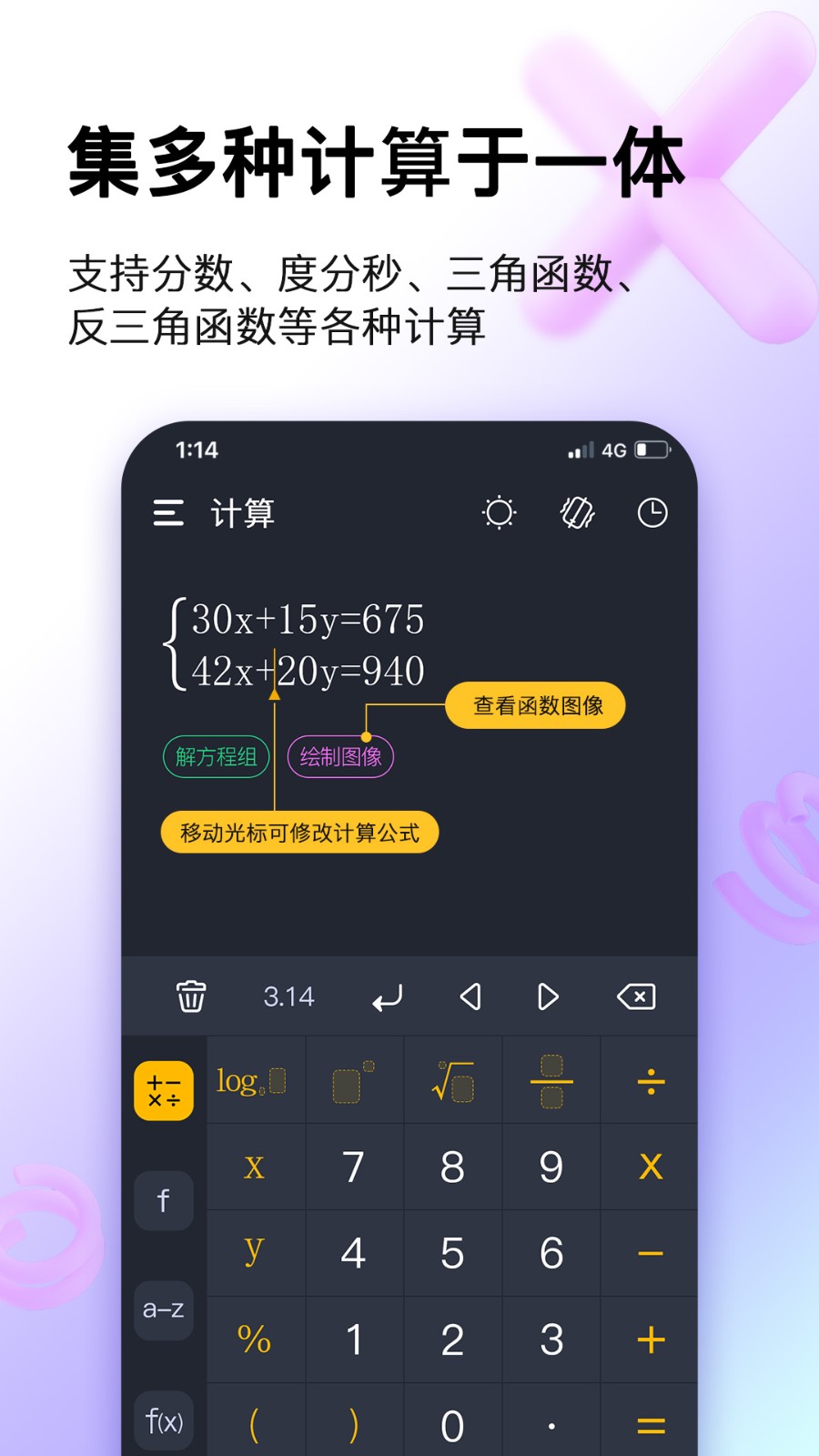Tap 查看函数图像 callout label
The image size is (819, 1456).
tap(534, 704)
